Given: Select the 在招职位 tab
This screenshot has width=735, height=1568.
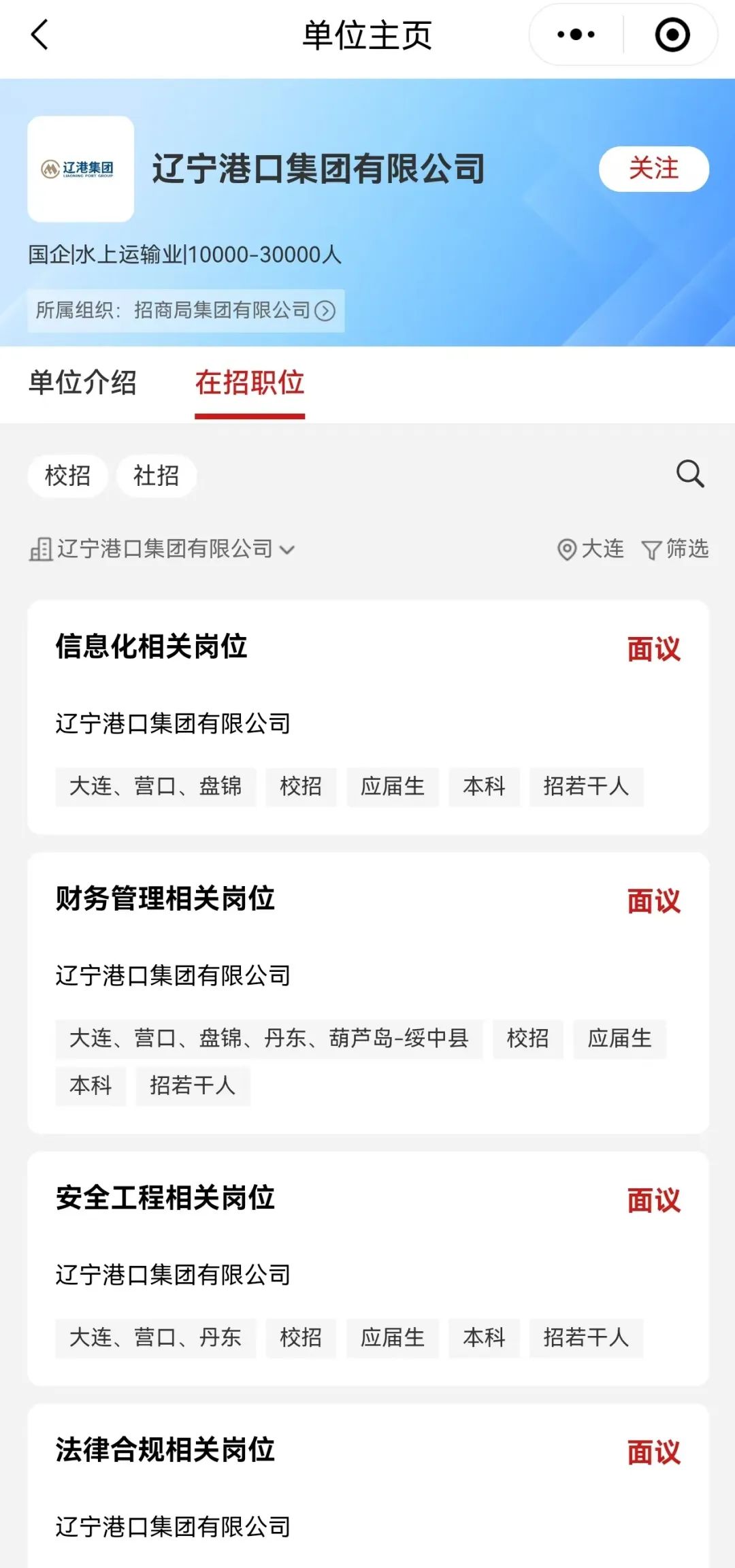Looking at the screenshot, I should pos(249,383).
